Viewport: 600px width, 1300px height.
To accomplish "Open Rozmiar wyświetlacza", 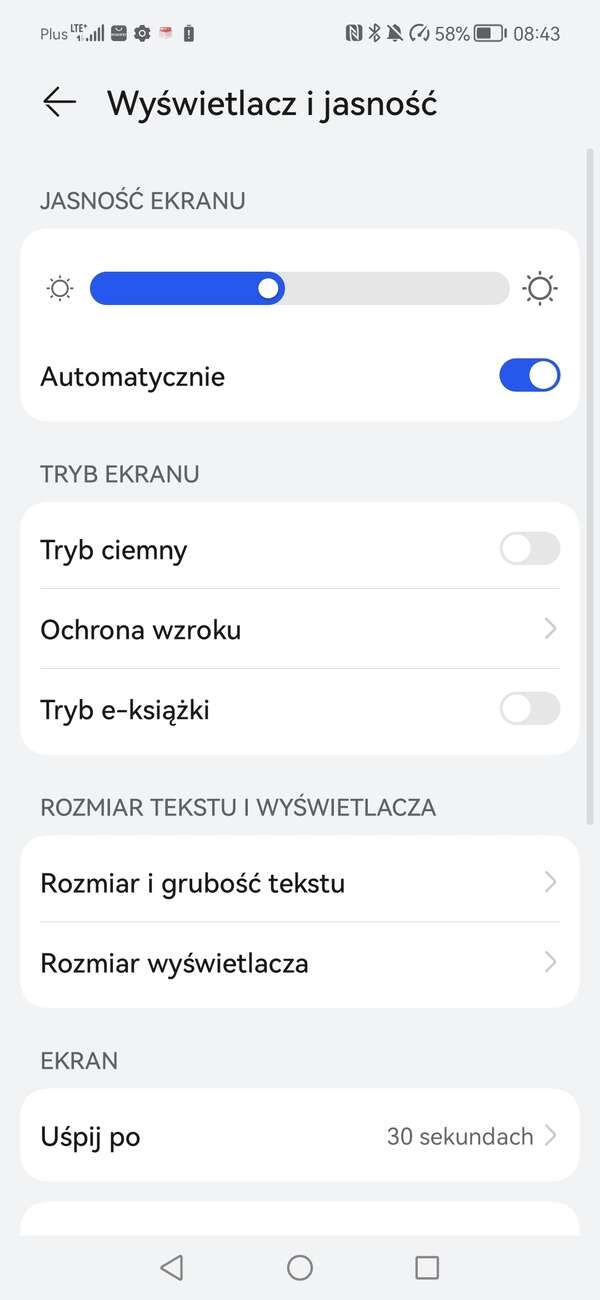I will [300, 963].
